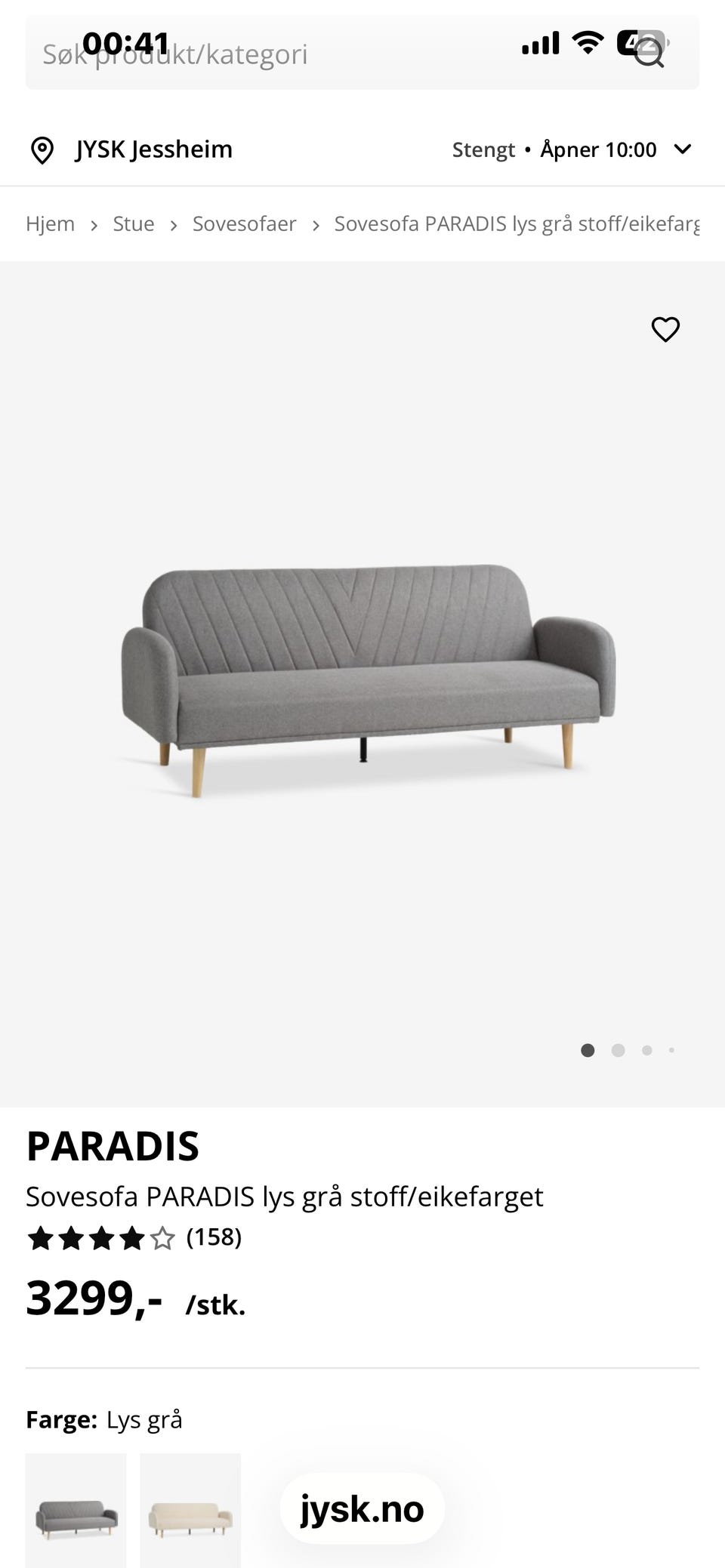Navigate to the Sovesofaer breadcrumb

244,224
